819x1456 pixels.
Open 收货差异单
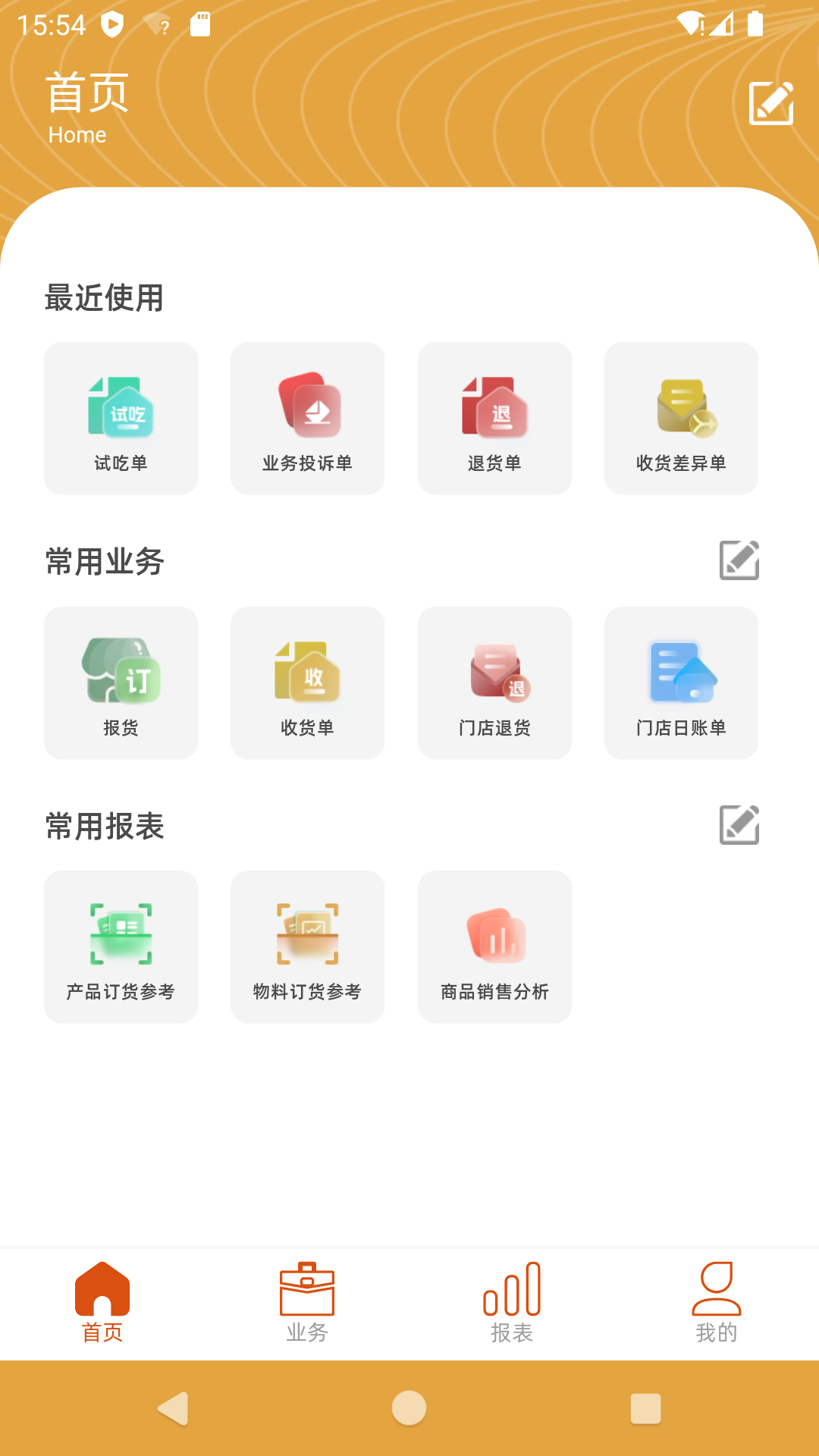681,419
